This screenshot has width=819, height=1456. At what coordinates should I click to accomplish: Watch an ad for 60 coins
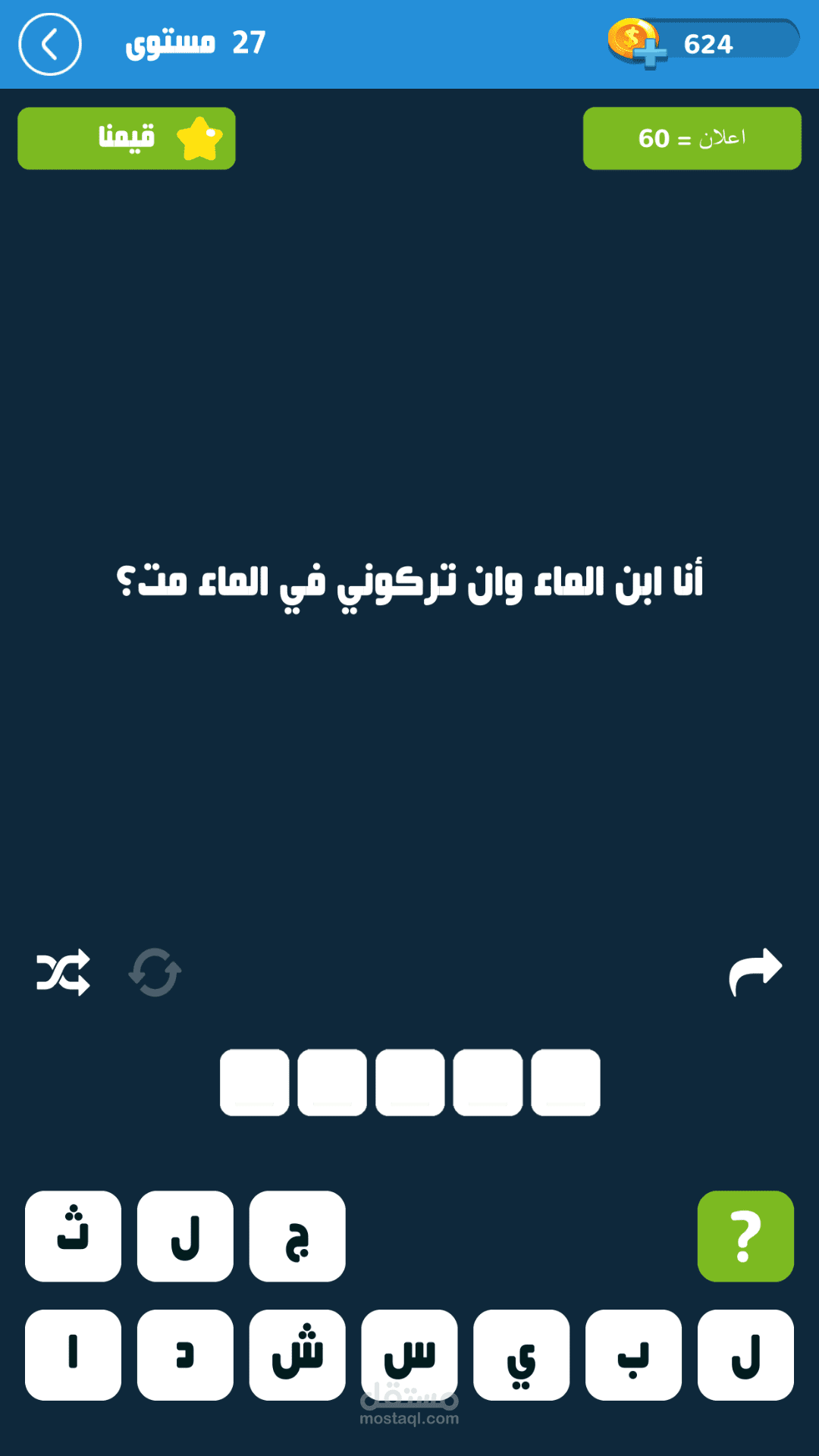[692, 138]
